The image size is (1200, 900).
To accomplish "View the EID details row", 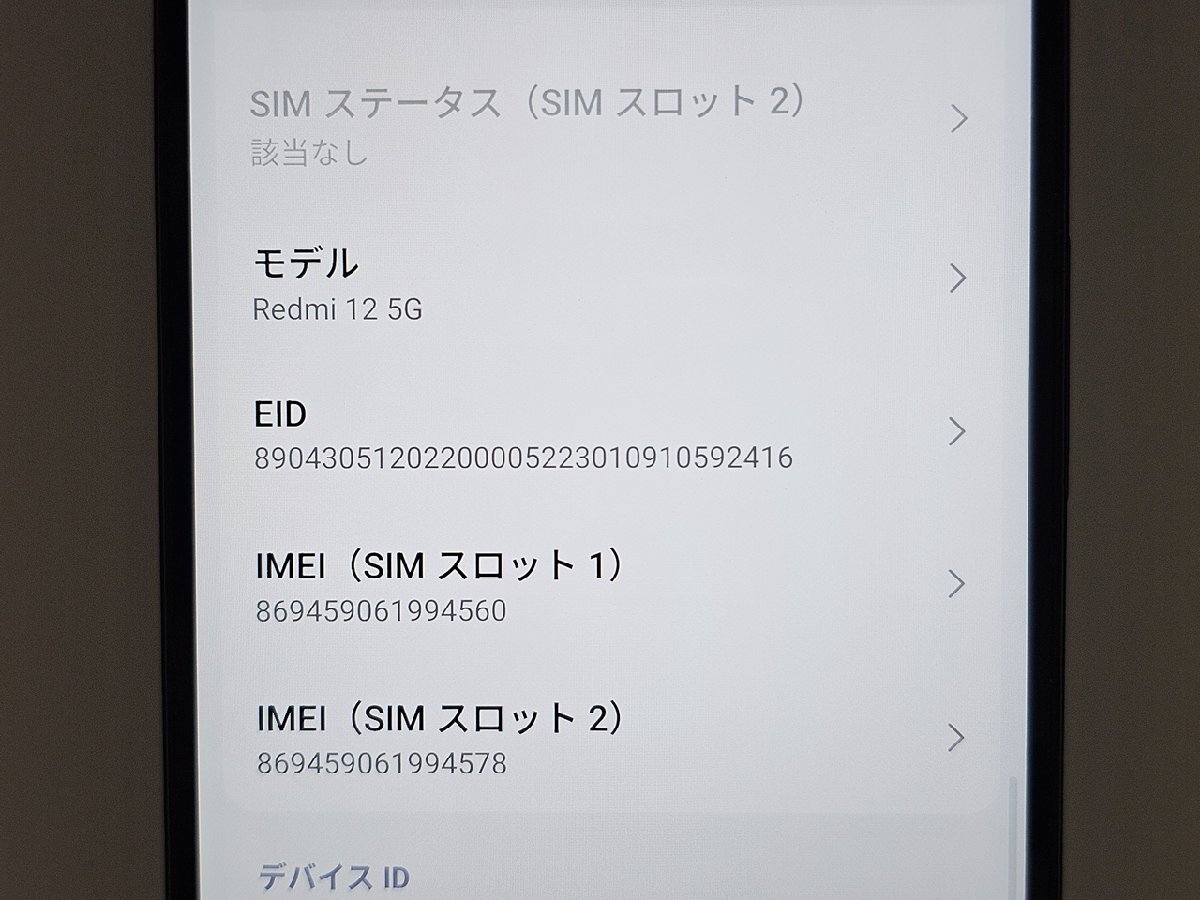I will (600, 434).
